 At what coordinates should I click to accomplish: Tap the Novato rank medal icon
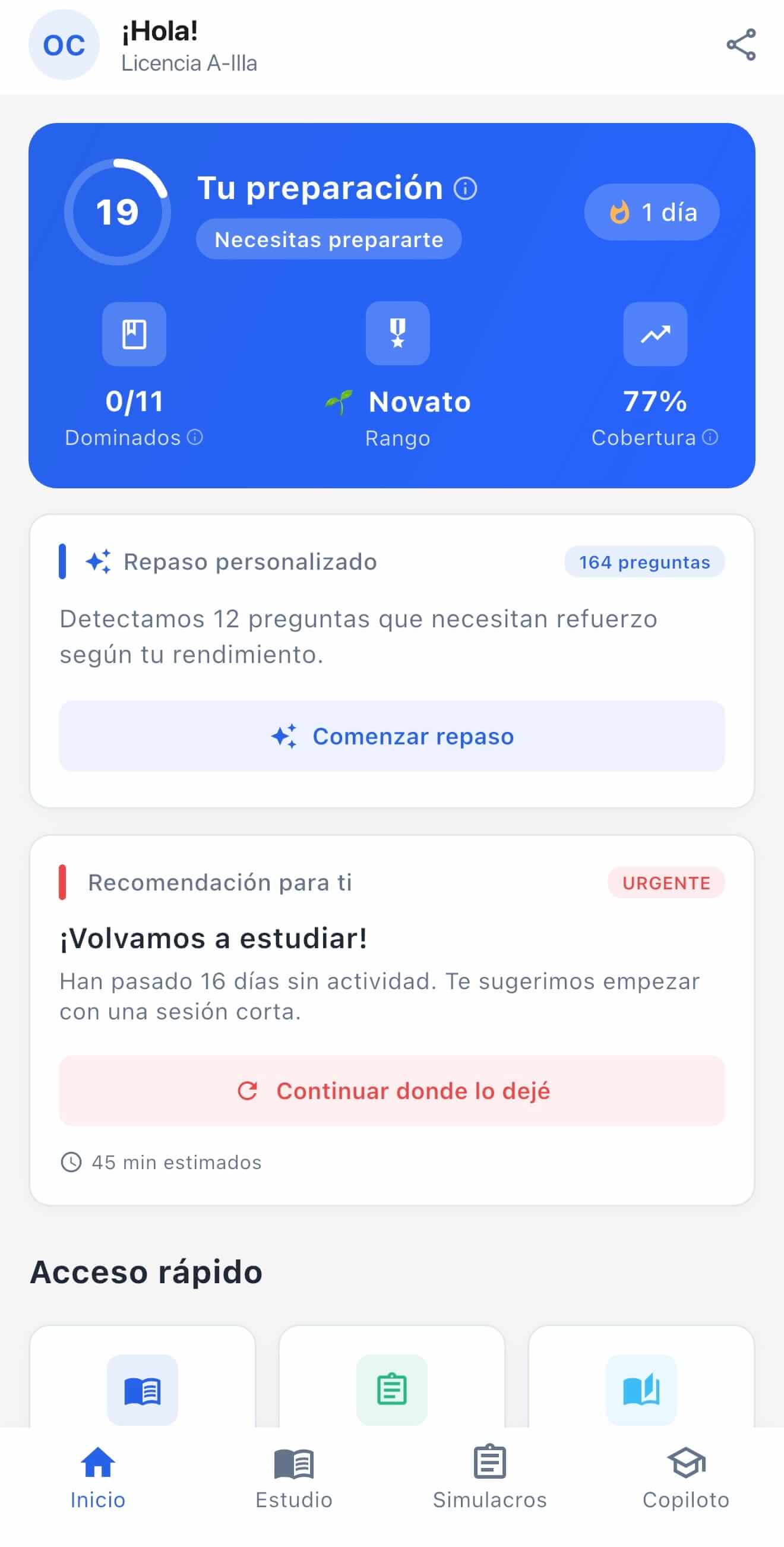pos(397,334)
